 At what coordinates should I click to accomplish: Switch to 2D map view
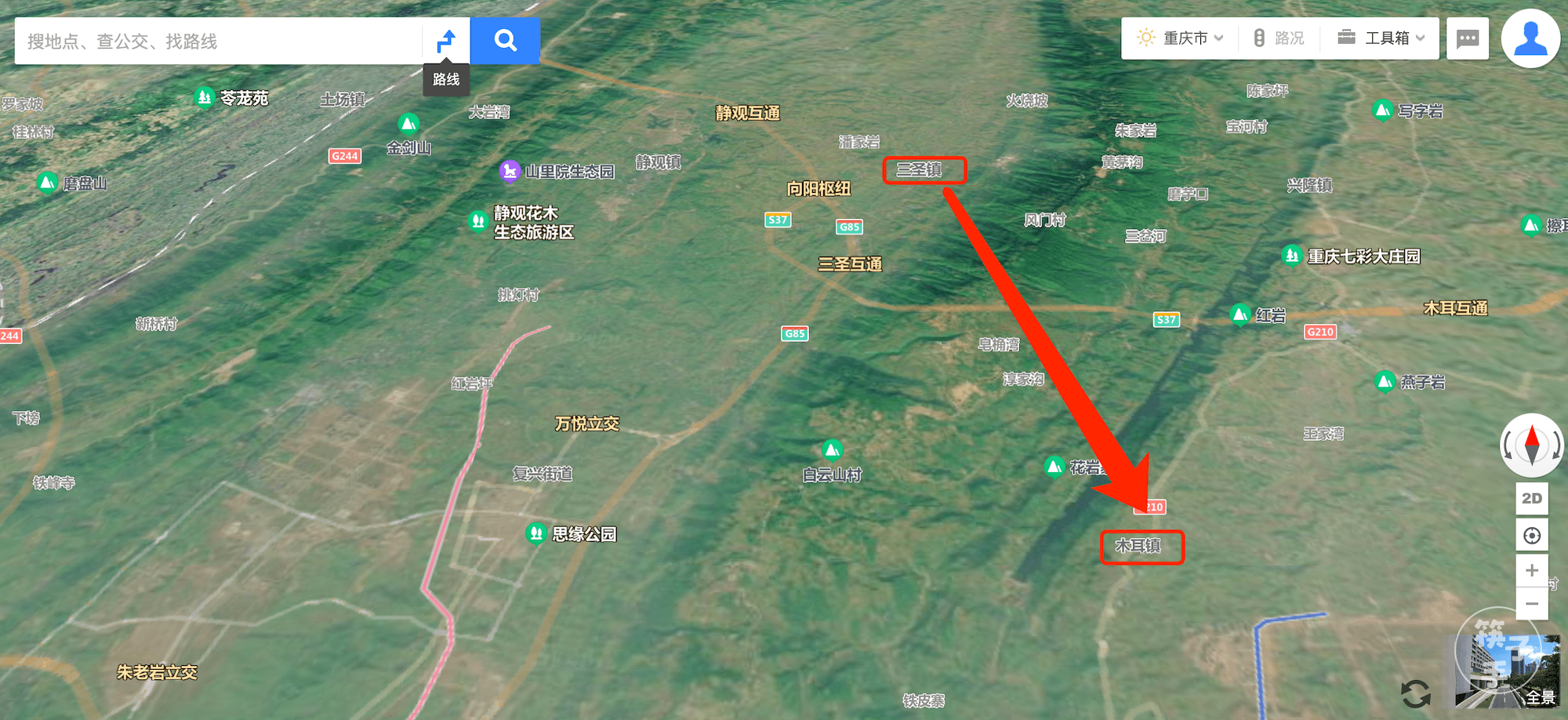[1532, 499]
